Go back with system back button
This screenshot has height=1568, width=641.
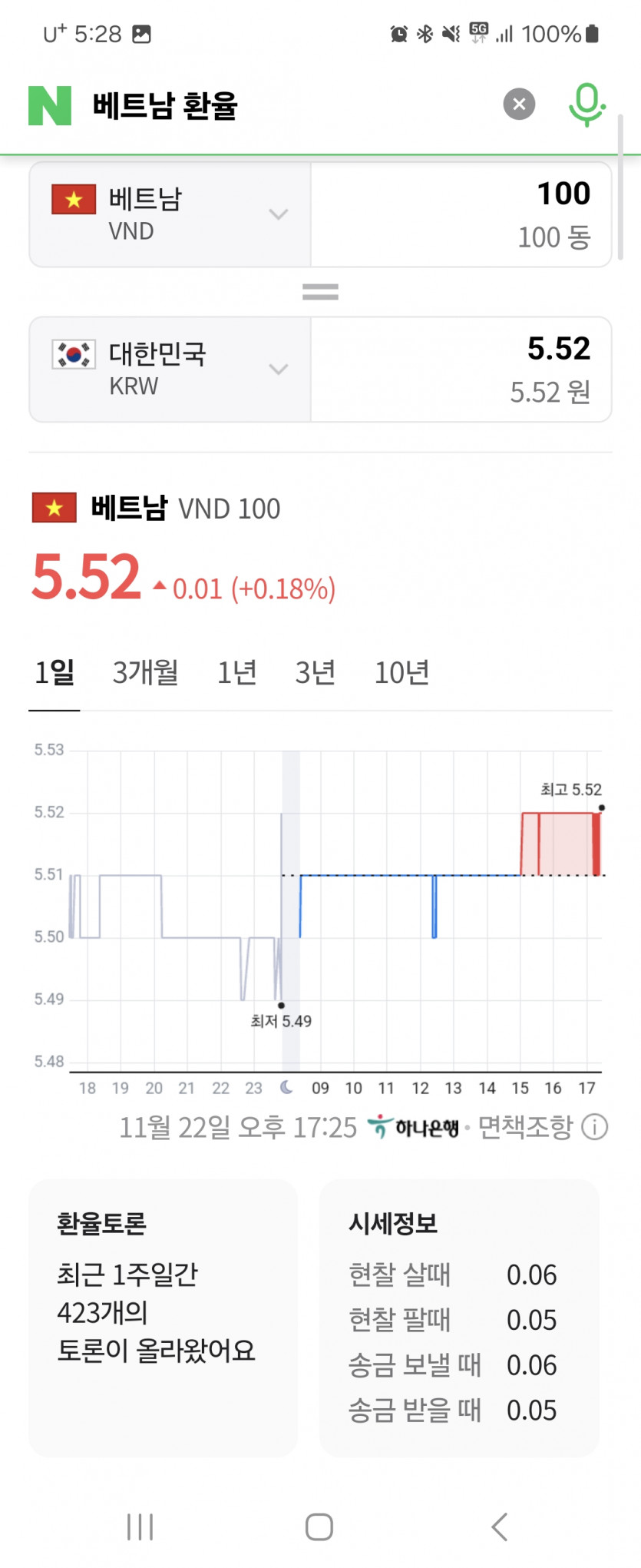click(x=500, y=1527)
